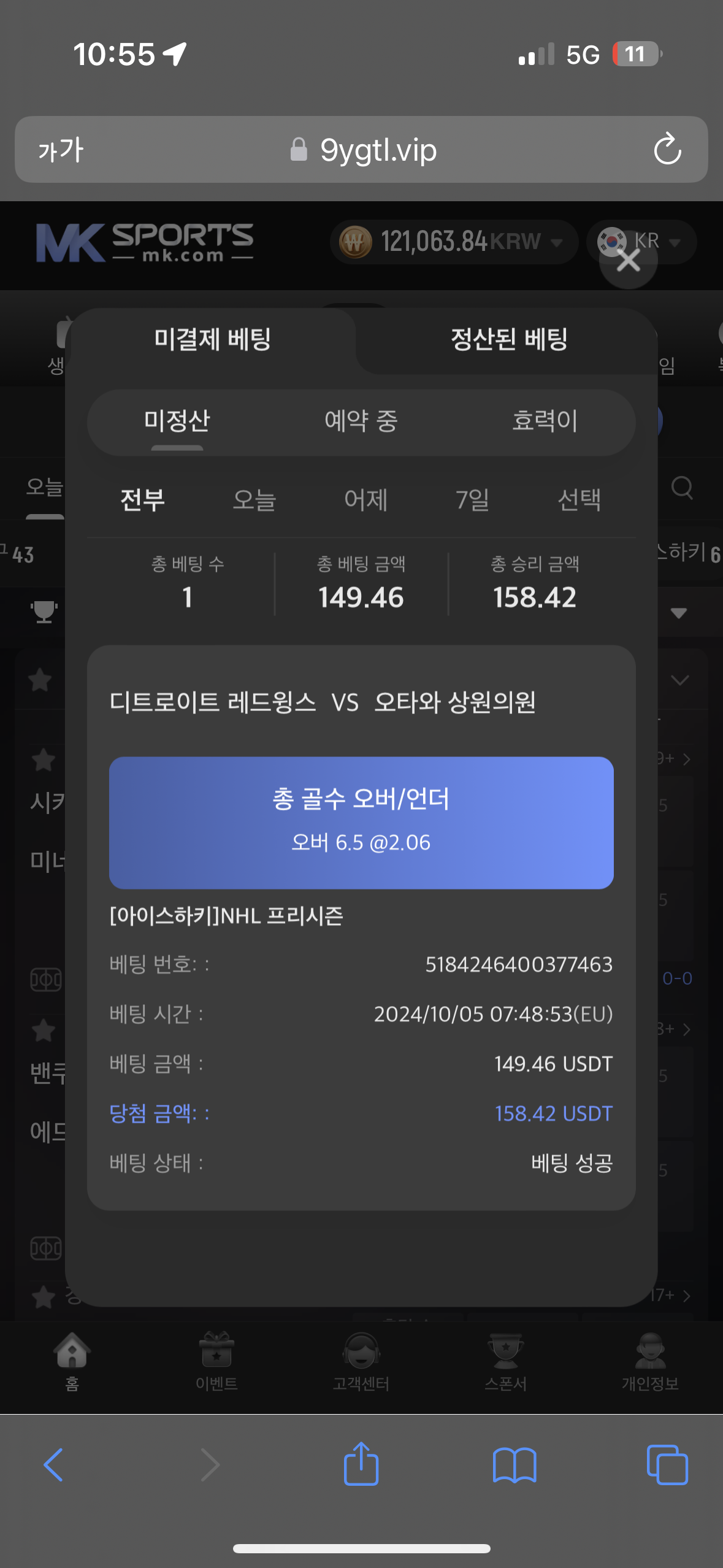Select the 미결제 베팅 tab
The width and height of the screenshot is (723, 1568).
212,339
